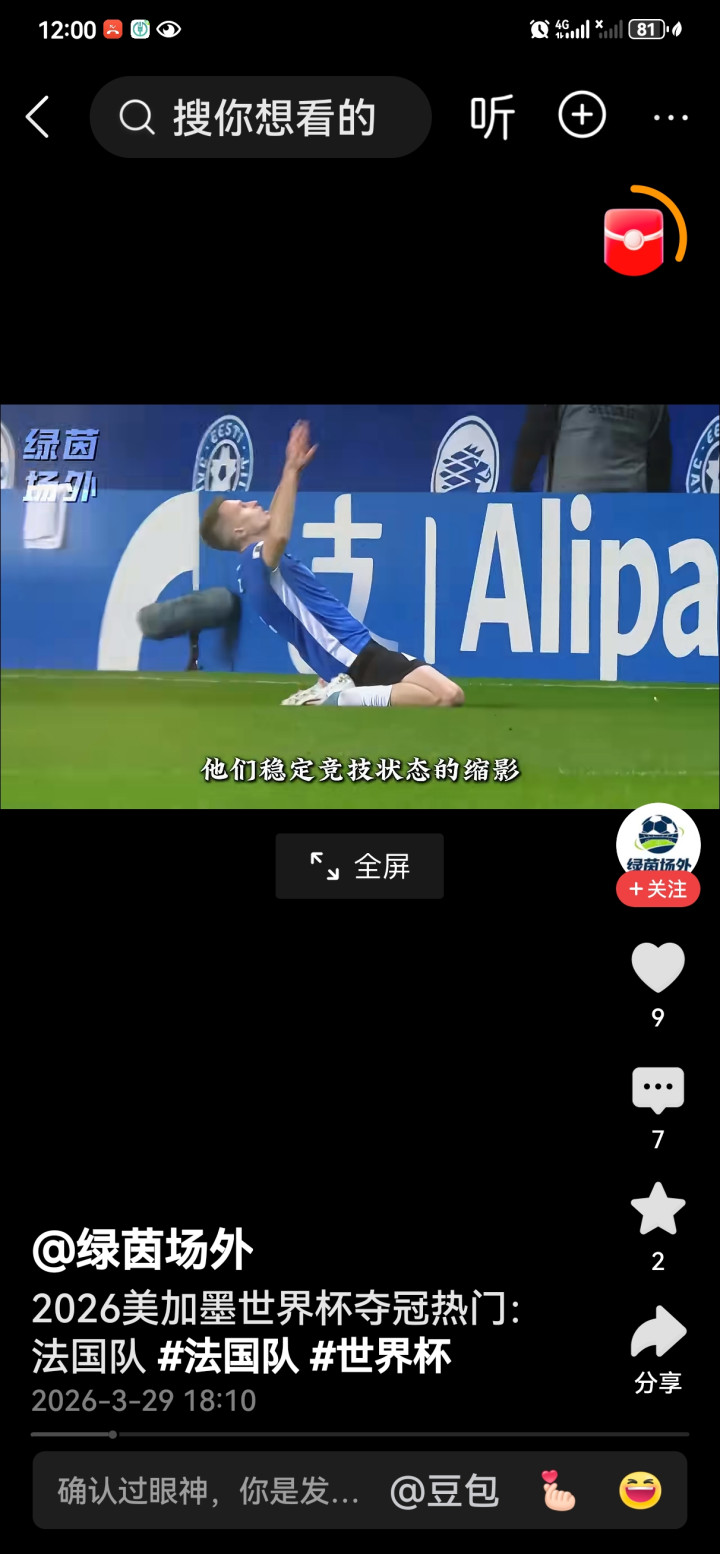Open the #法国队 hashtag
The width and height of the screenshot is (720, 1554).
click(228, 1357)
